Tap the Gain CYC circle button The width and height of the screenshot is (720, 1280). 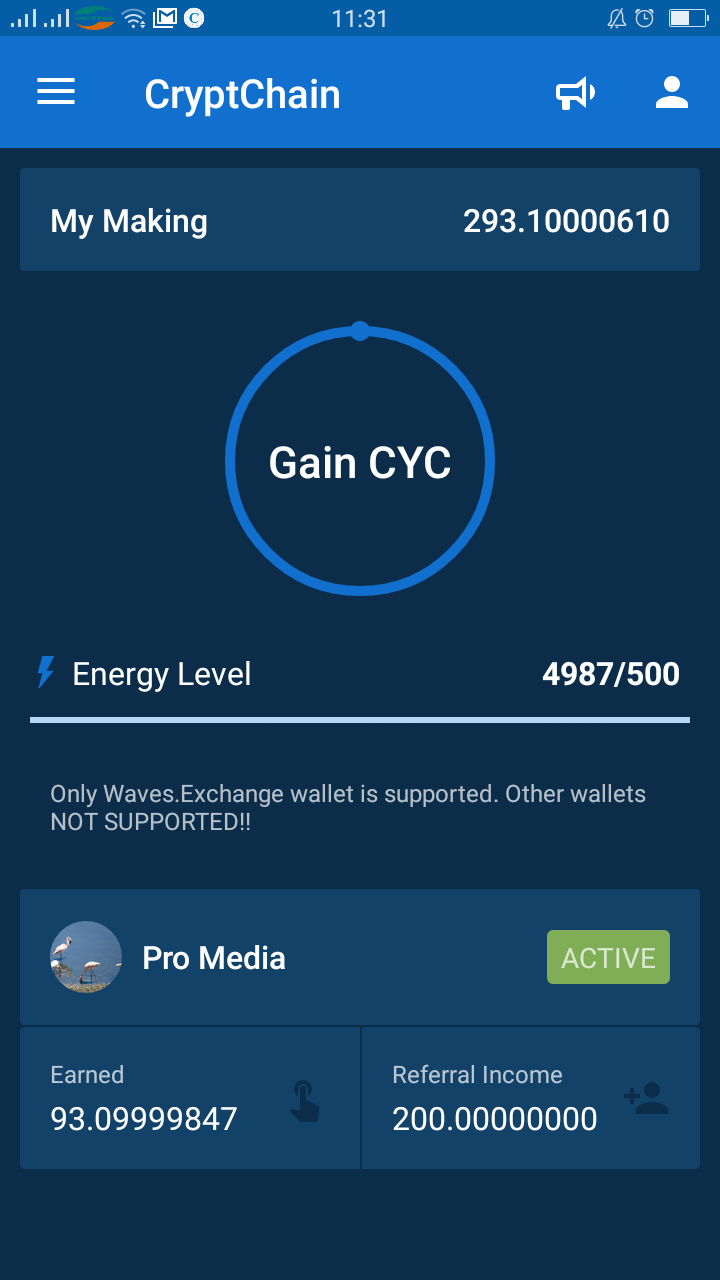click(360, 461)
